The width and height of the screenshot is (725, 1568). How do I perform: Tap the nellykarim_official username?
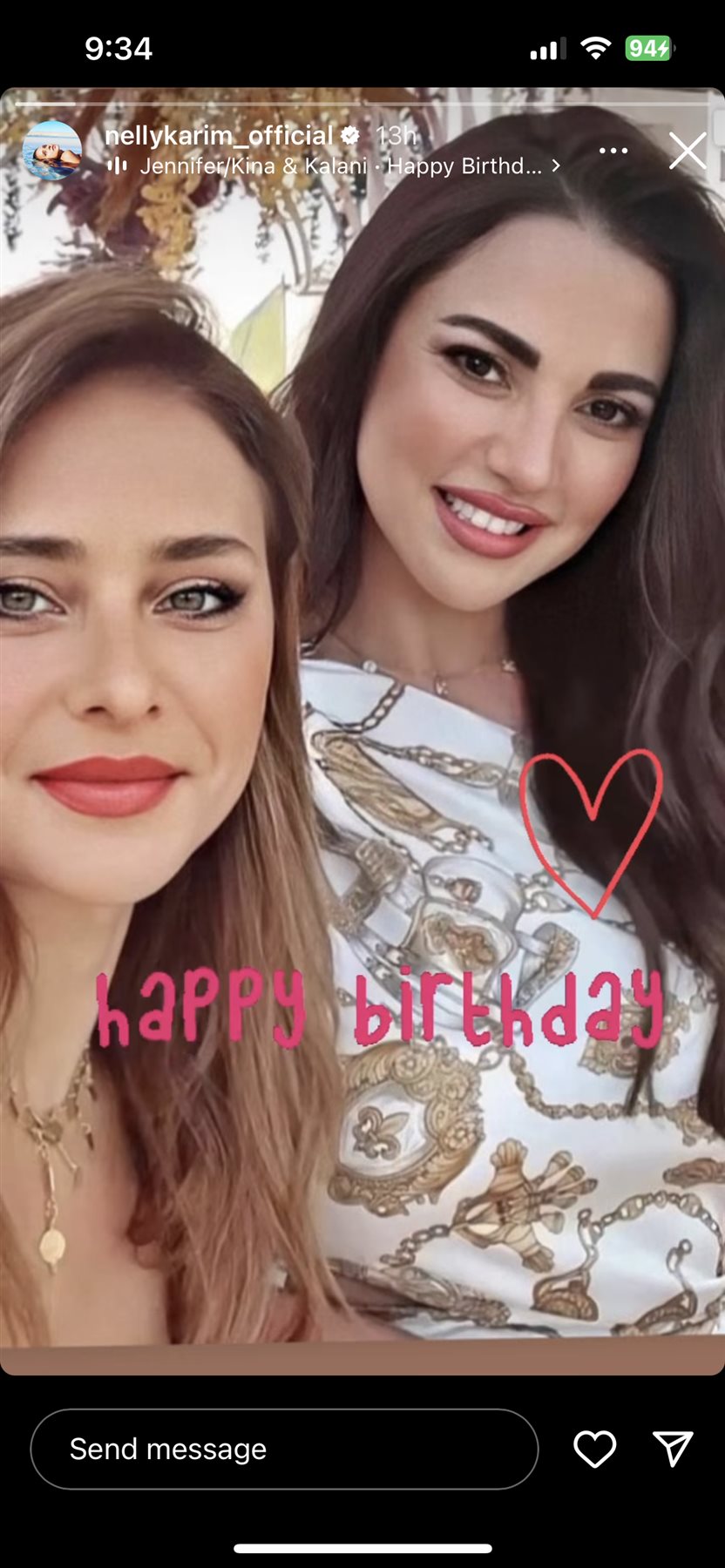coord(219,136)
